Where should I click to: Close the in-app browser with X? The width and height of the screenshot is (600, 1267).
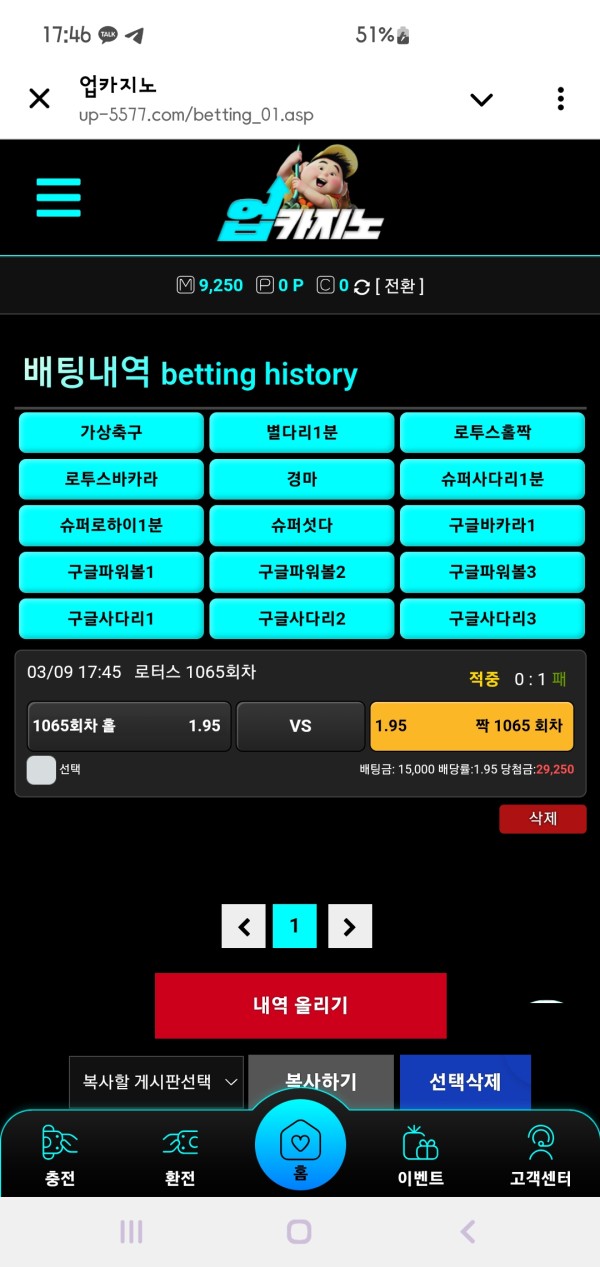pos(39,98)
